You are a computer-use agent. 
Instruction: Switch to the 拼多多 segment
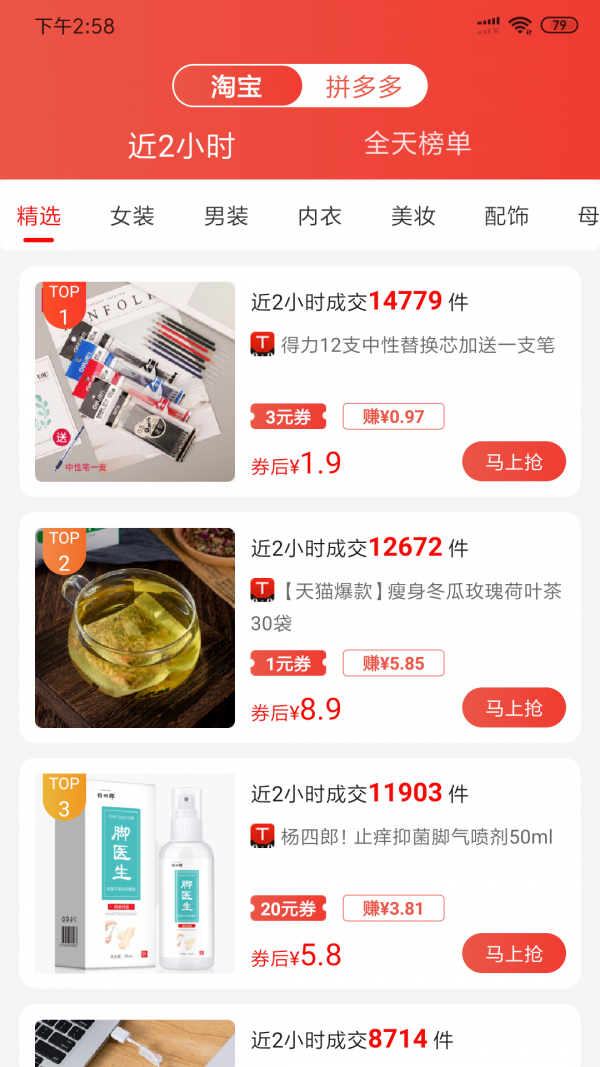(x=364, y=87)
